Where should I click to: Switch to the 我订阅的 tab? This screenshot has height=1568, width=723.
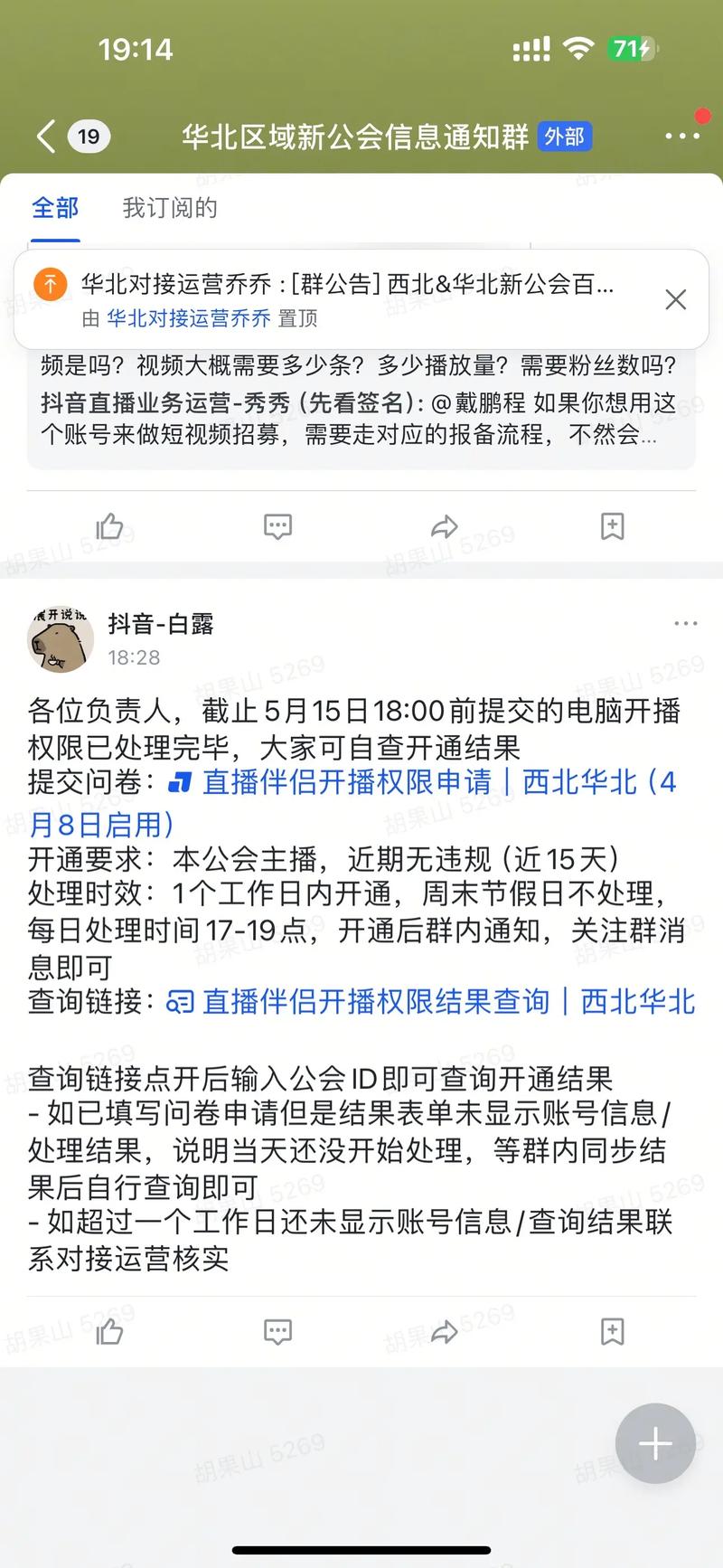click(x=170, y=207)
